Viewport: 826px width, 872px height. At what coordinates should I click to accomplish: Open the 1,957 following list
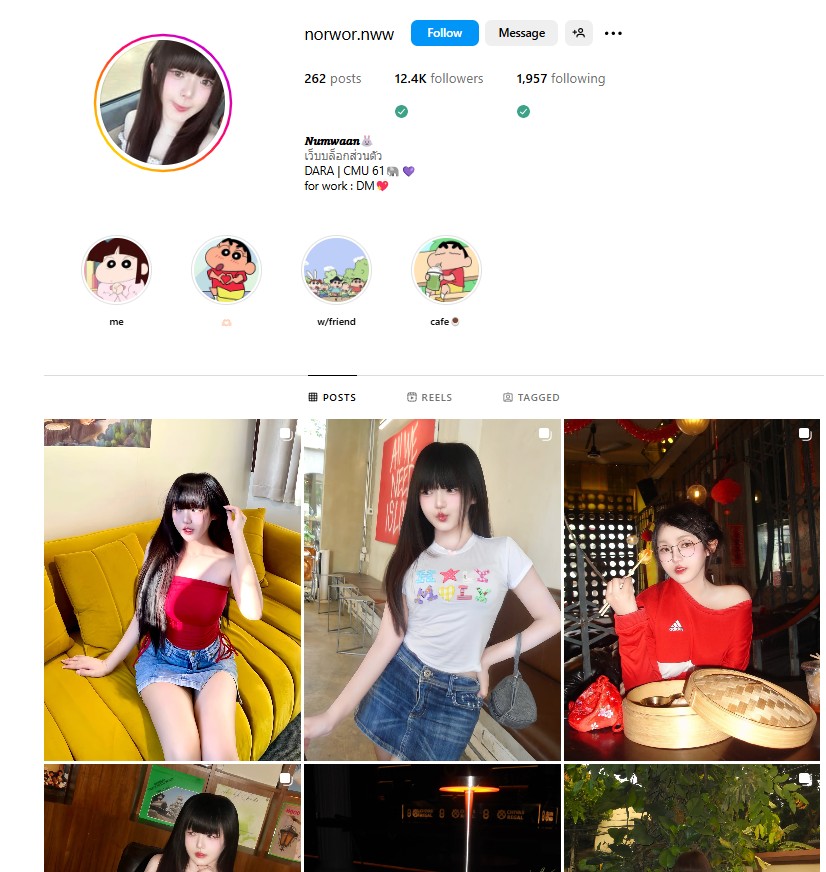560,78
